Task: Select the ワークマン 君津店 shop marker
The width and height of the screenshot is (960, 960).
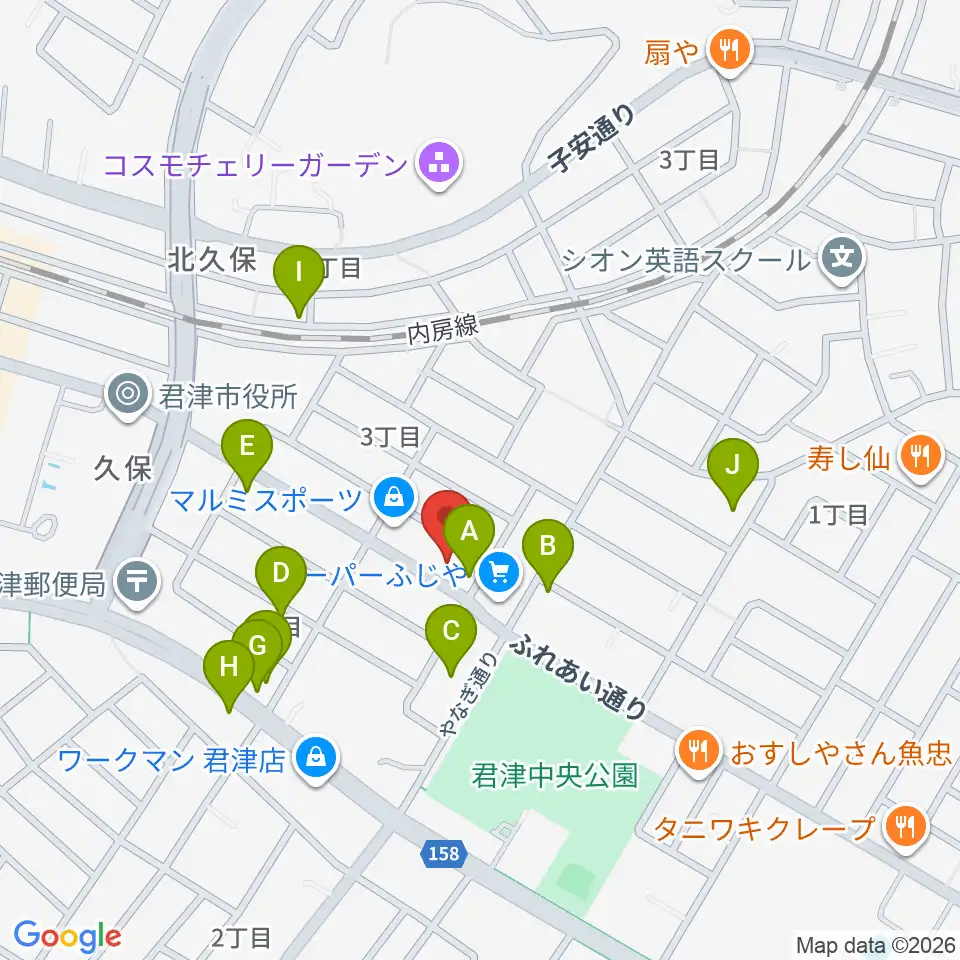Action: pos(317,759)
